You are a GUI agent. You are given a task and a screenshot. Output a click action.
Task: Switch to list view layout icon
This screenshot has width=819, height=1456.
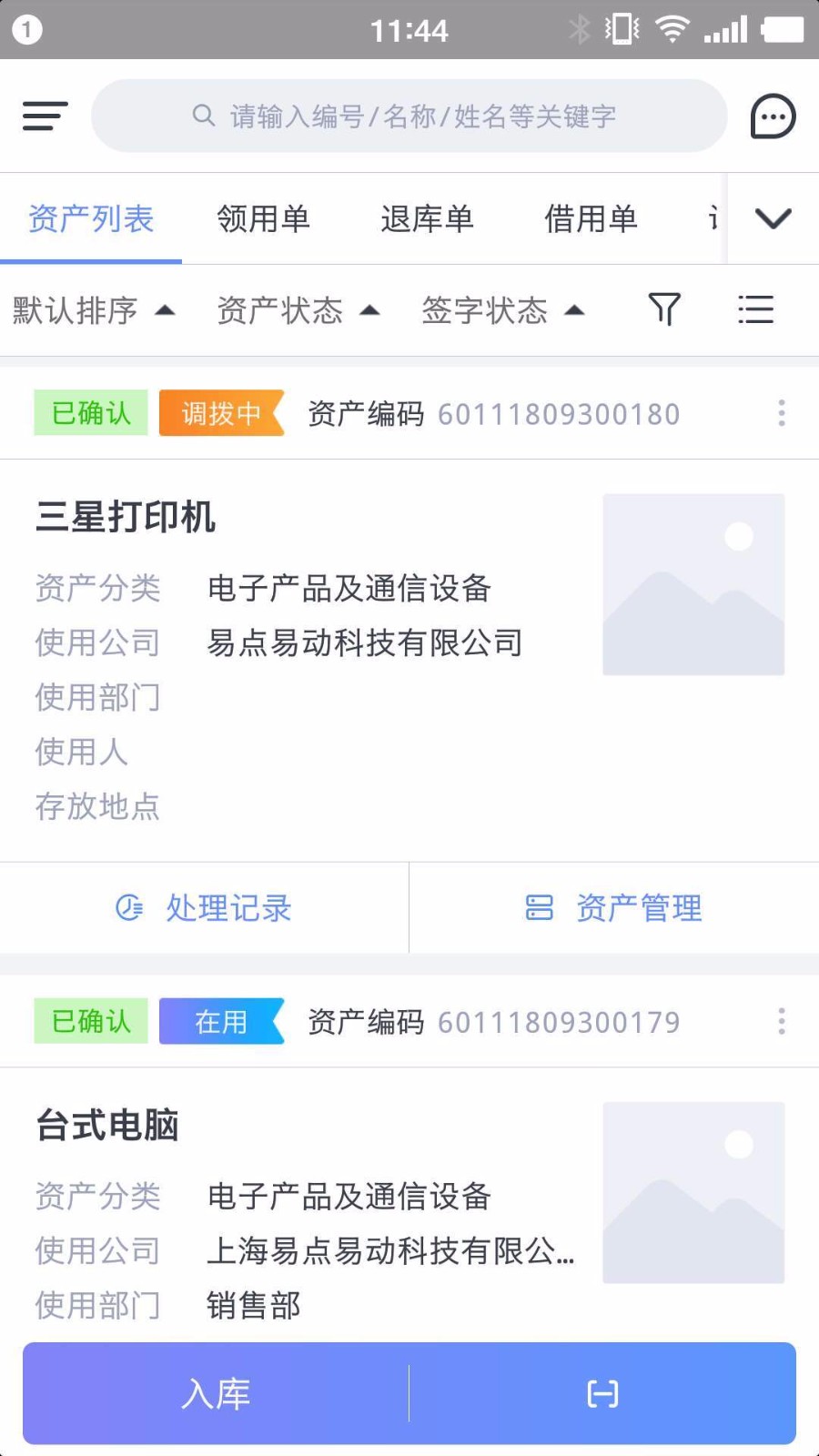(755, 309)
